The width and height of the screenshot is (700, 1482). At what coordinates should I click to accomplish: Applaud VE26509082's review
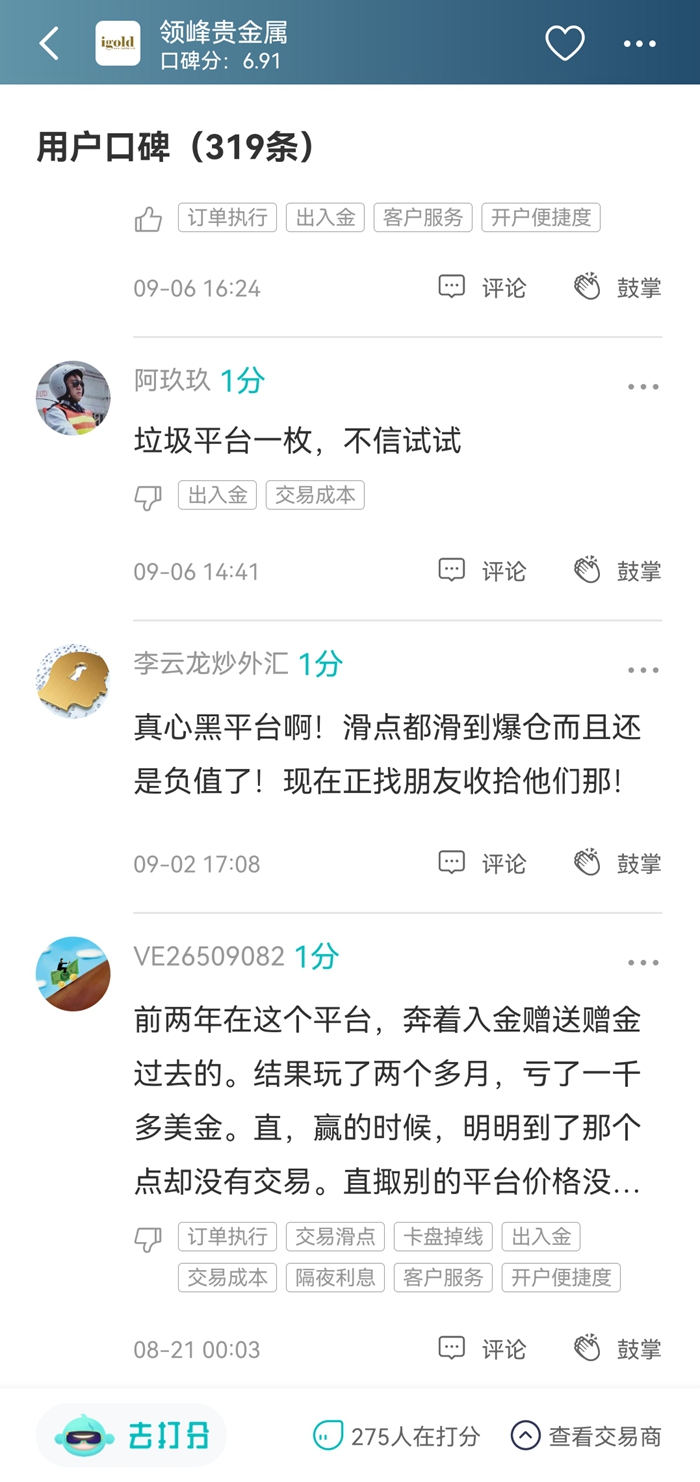[617, 1349]
